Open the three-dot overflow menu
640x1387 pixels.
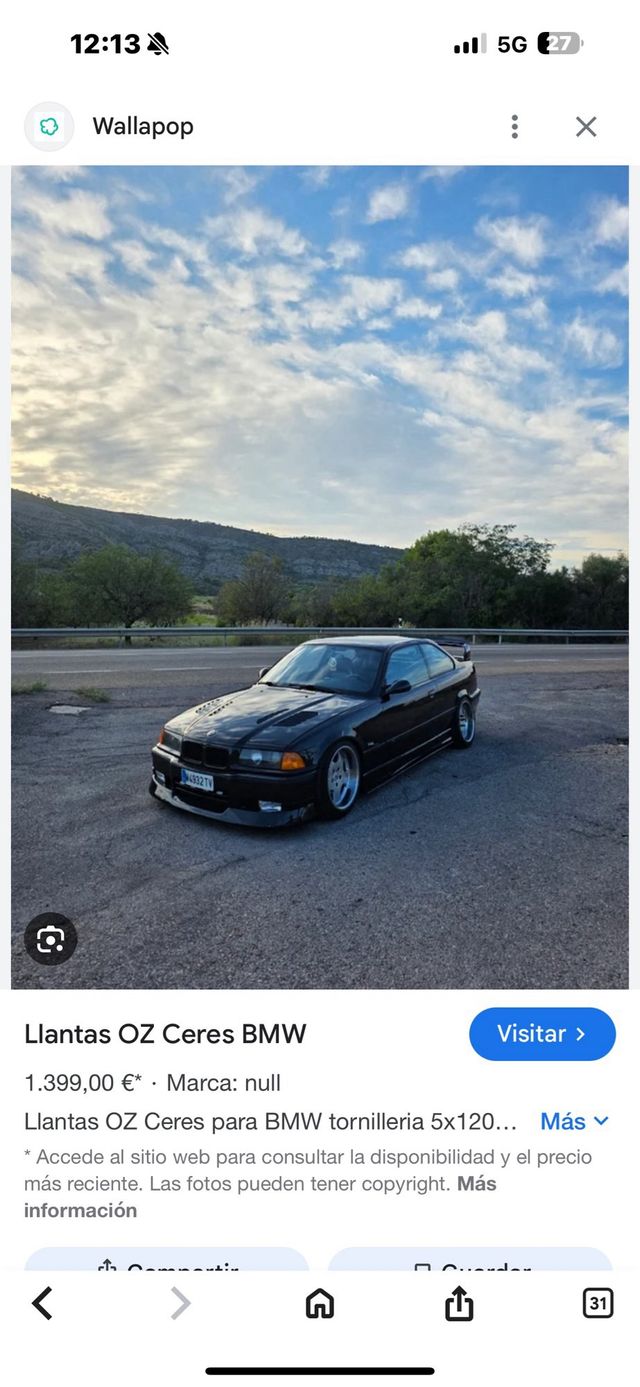tap(514, 126)
